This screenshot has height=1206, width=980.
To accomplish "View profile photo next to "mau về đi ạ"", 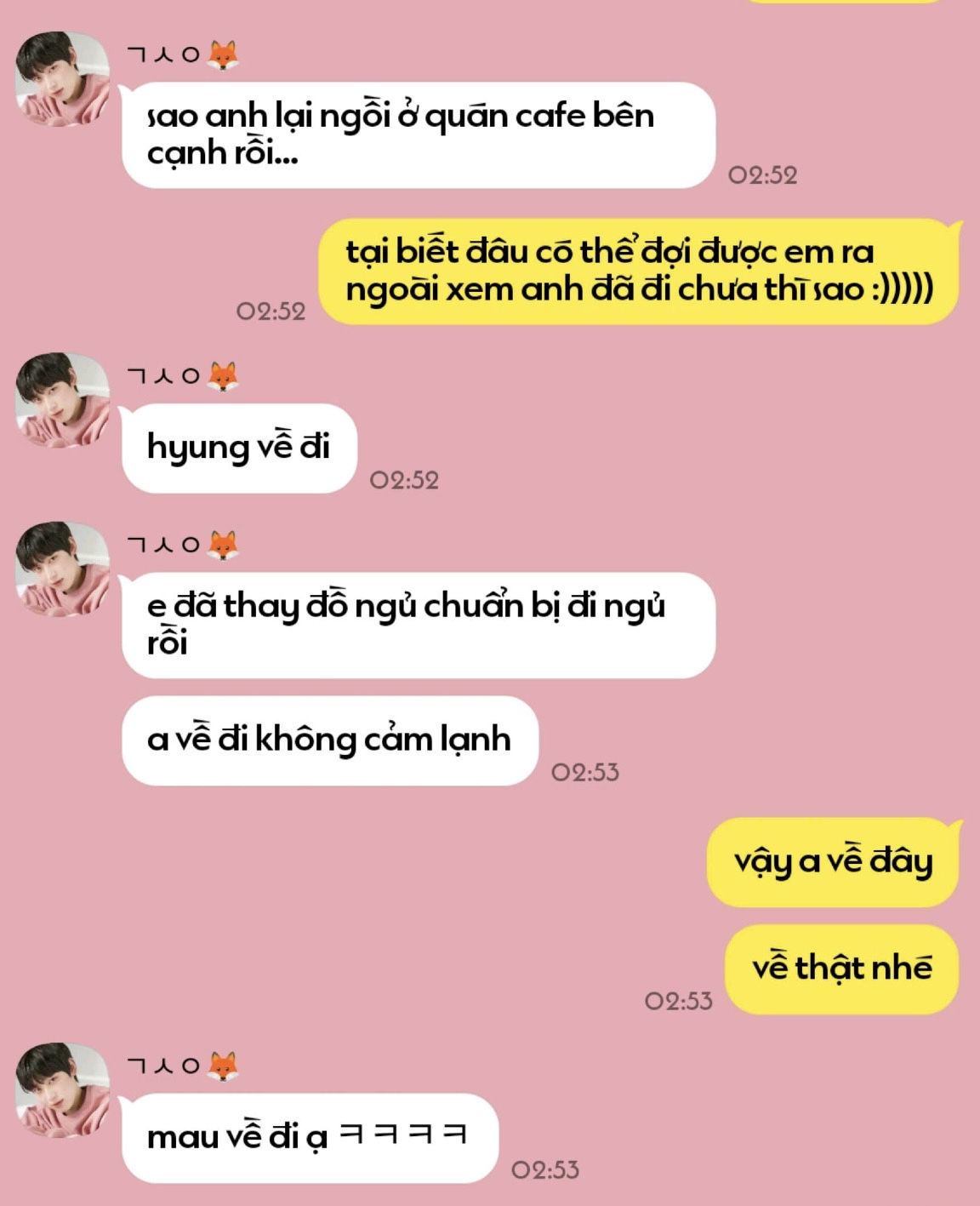I will click(x=63, y=1090).
